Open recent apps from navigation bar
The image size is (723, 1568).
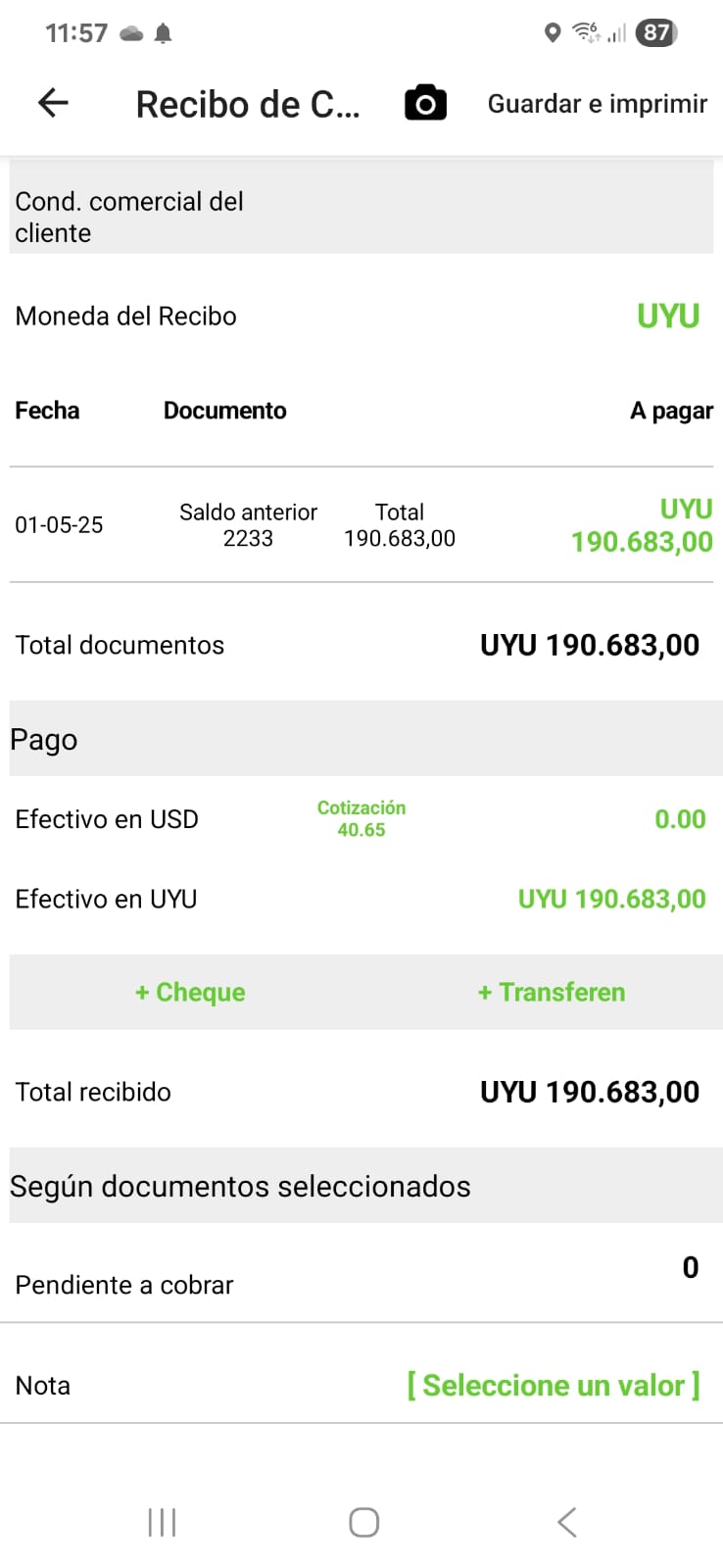point(162,1522)
